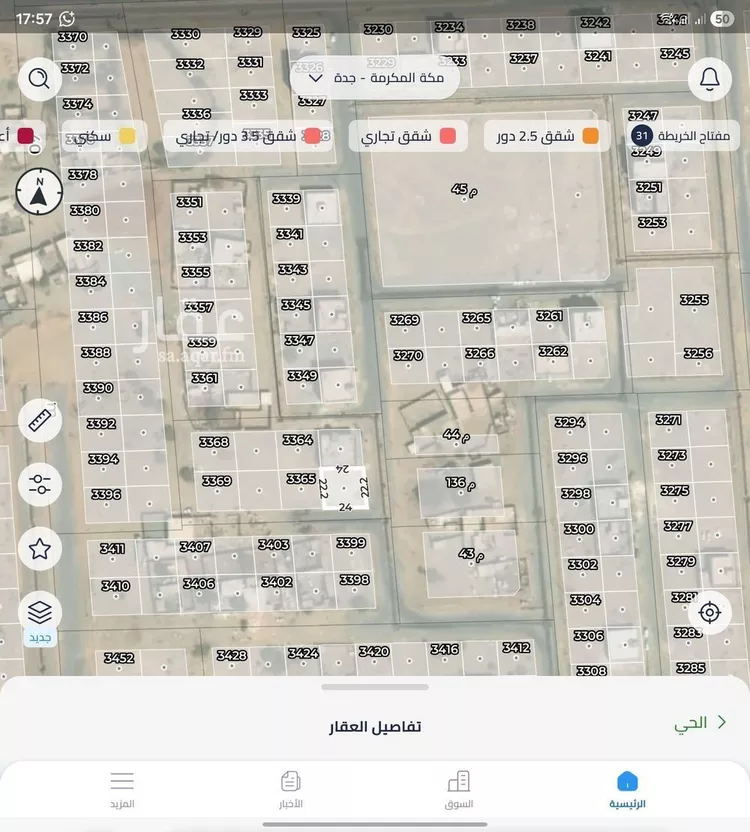Open favorites with the star icon
This screenshot has width=750, height=832.
40,548
